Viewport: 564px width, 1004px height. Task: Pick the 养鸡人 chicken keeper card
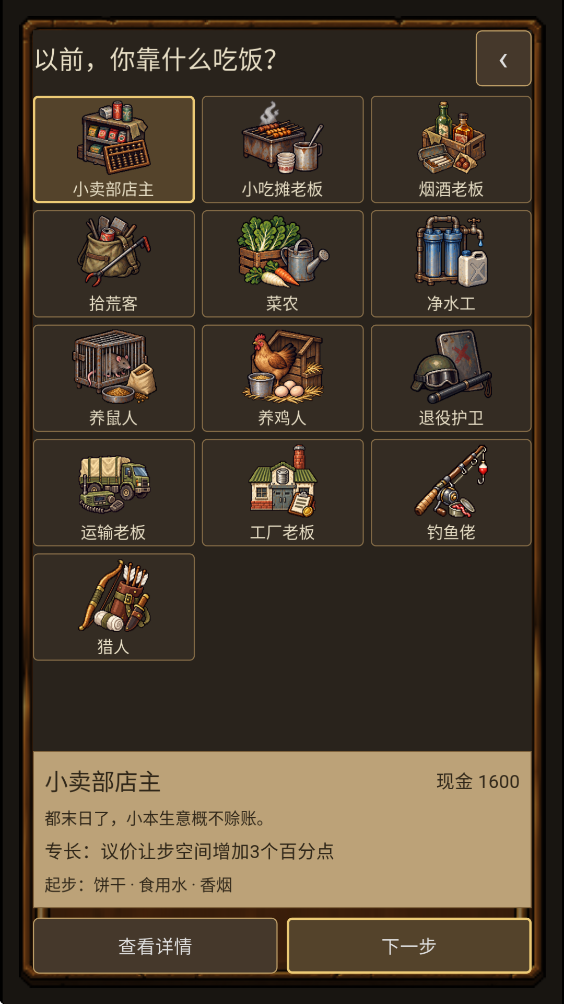(x=282, y=378)
